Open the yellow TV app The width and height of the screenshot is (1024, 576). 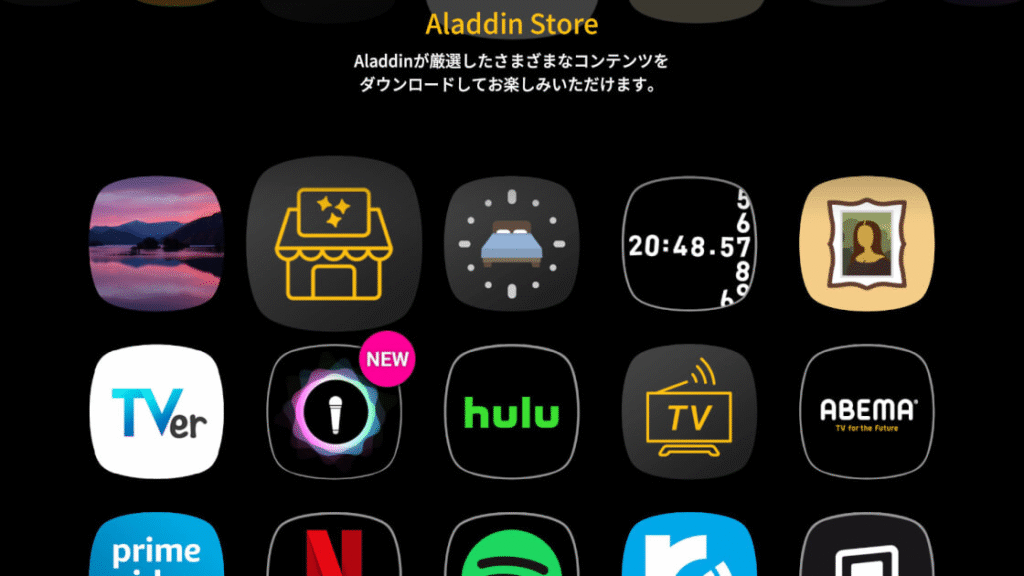689,412
